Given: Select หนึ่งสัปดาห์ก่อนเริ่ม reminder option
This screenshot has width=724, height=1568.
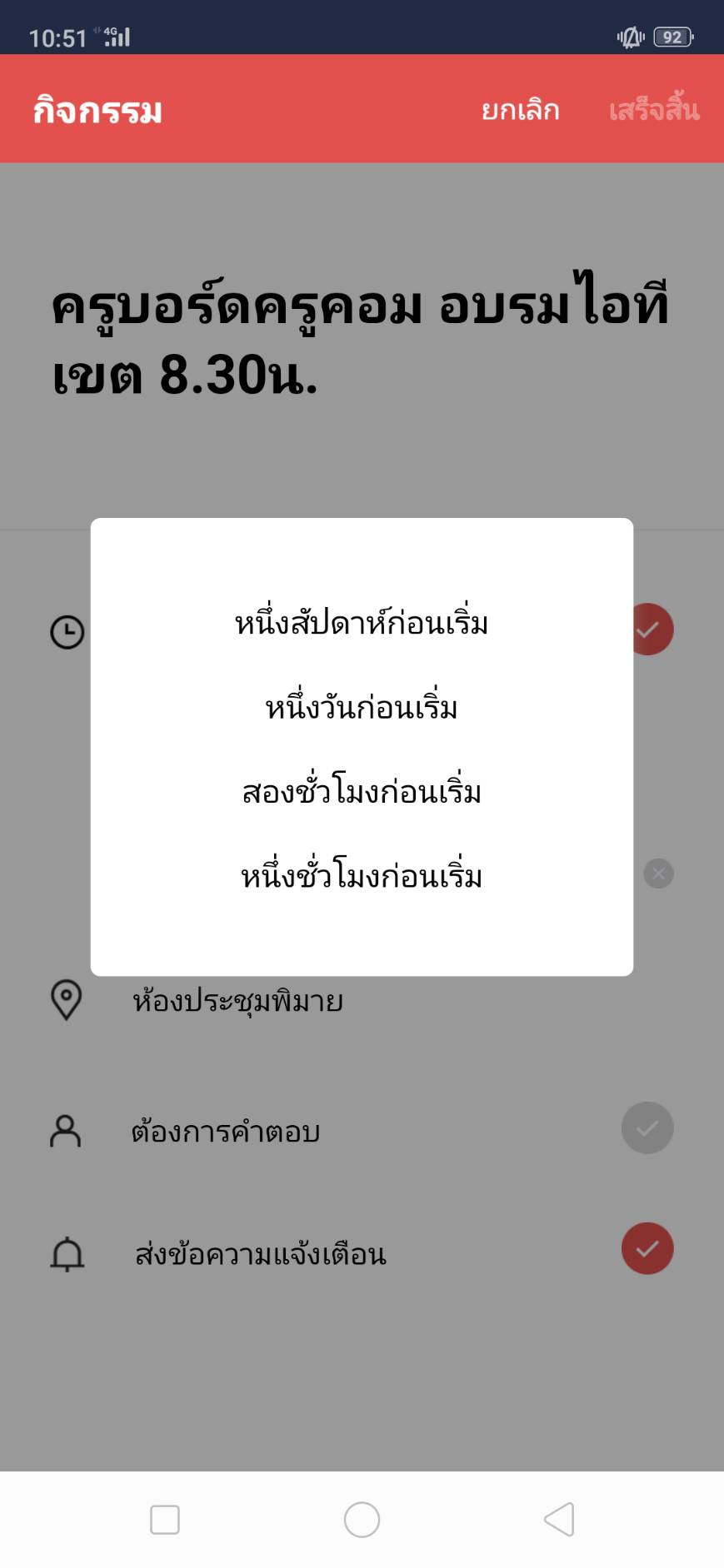Looking at the screenshot, I should tap(362, 622).
